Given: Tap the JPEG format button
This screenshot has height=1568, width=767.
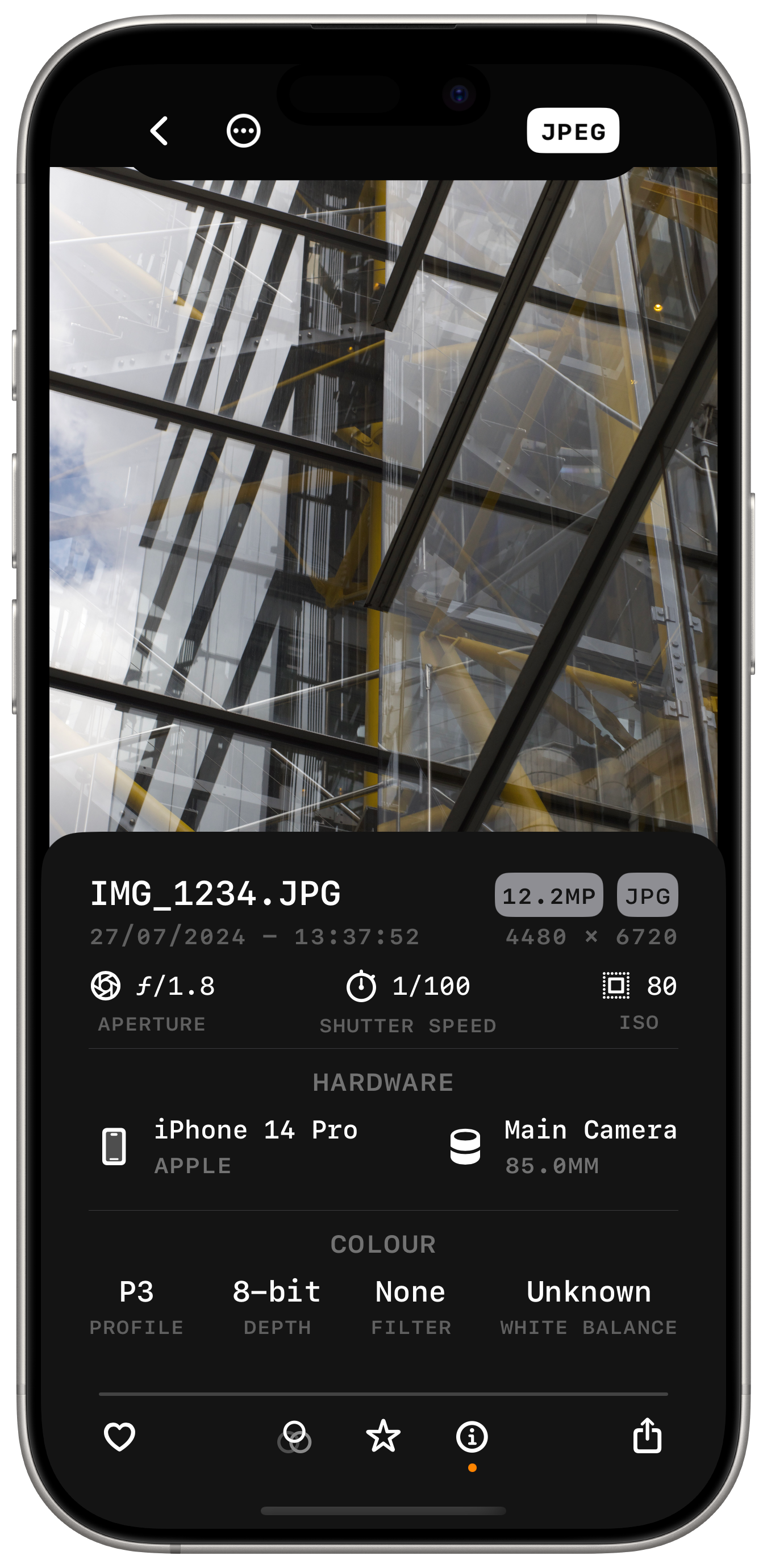Looking at the screenshot, I should tap(572, 131).
